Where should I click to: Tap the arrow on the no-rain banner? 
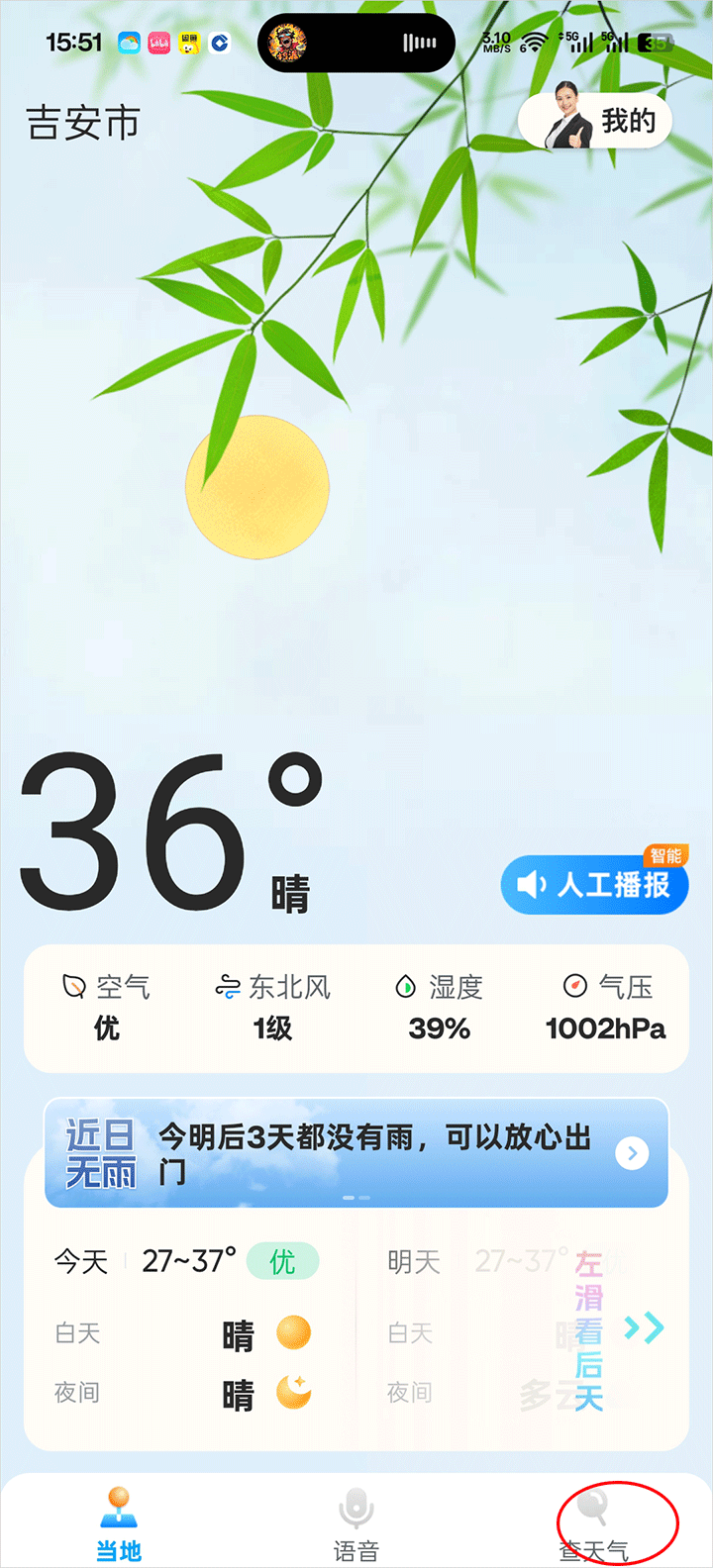pos(632,1153)
